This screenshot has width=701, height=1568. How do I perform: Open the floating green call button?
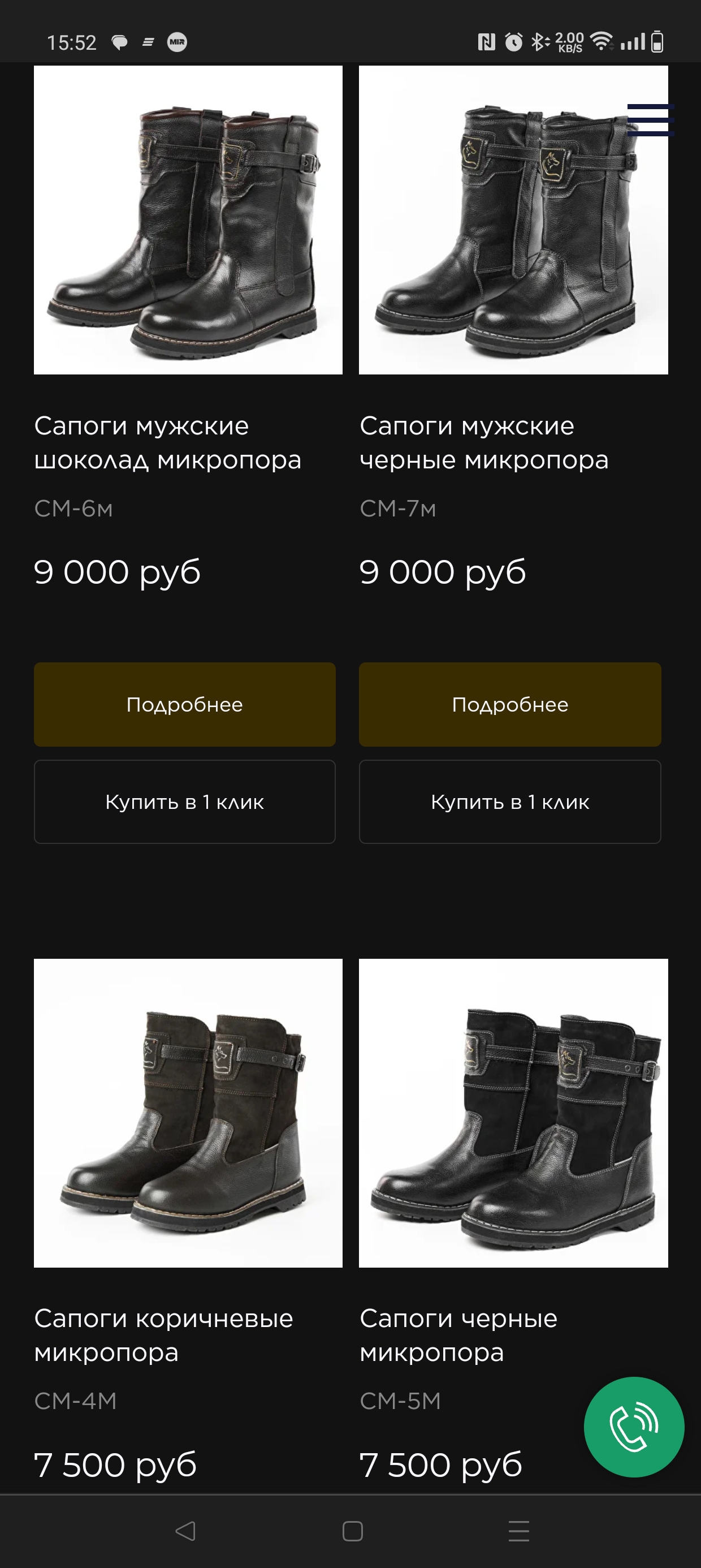(x=634, y=1427)
